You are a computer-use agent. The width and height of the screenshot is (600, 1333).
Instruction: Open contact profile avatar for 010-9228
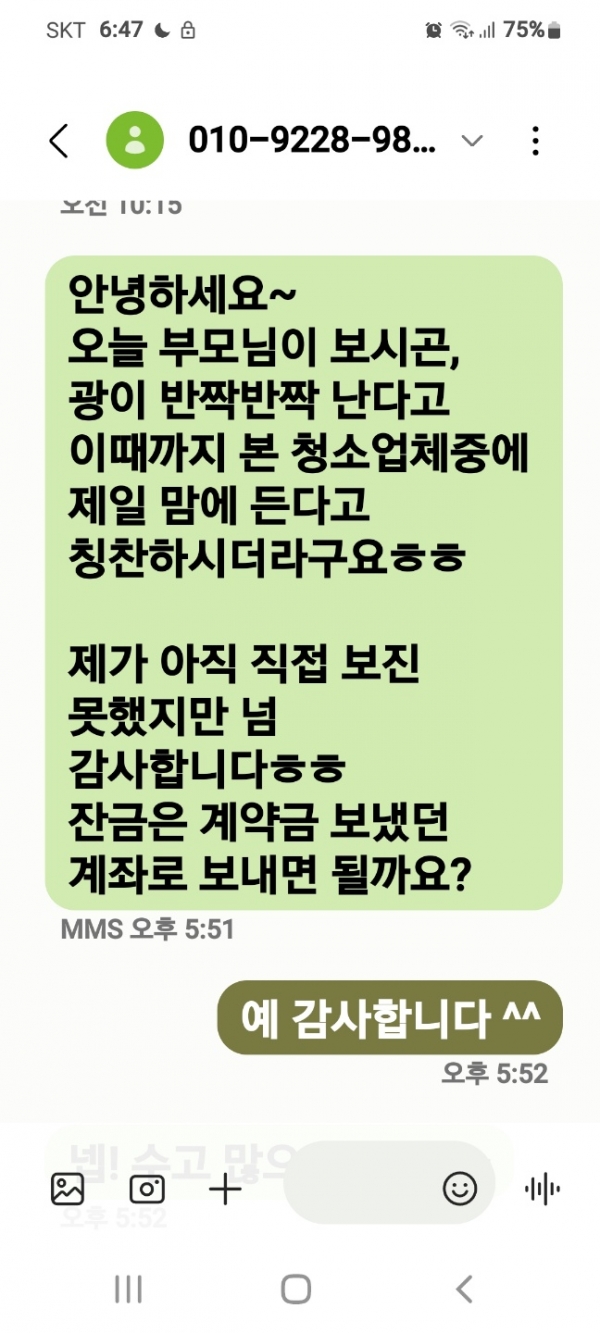click(x=135, y=141)
